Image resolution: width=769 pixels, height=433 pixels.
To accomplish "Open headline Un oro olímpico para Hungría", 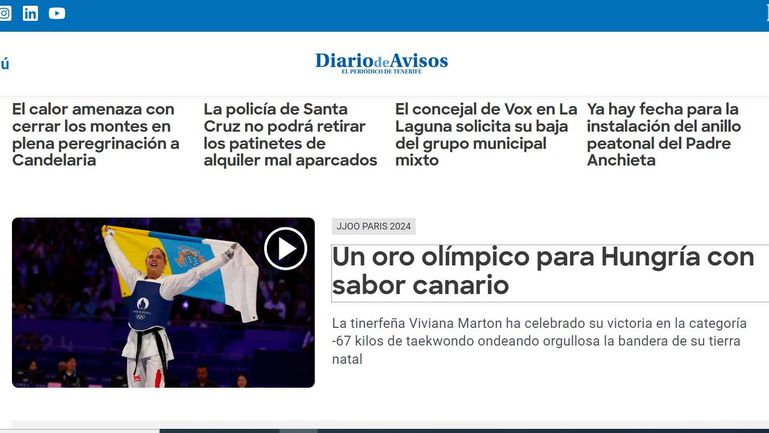I will point(543,271).
